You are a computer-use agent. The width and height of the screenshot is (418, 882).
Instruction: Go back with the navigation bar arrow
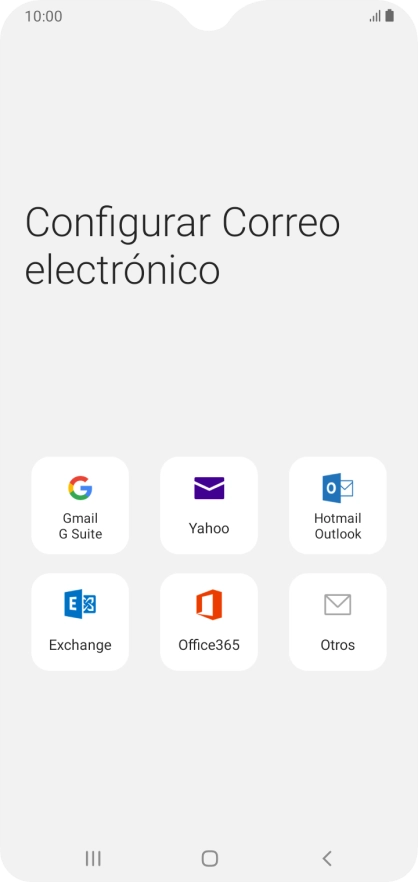327,858
